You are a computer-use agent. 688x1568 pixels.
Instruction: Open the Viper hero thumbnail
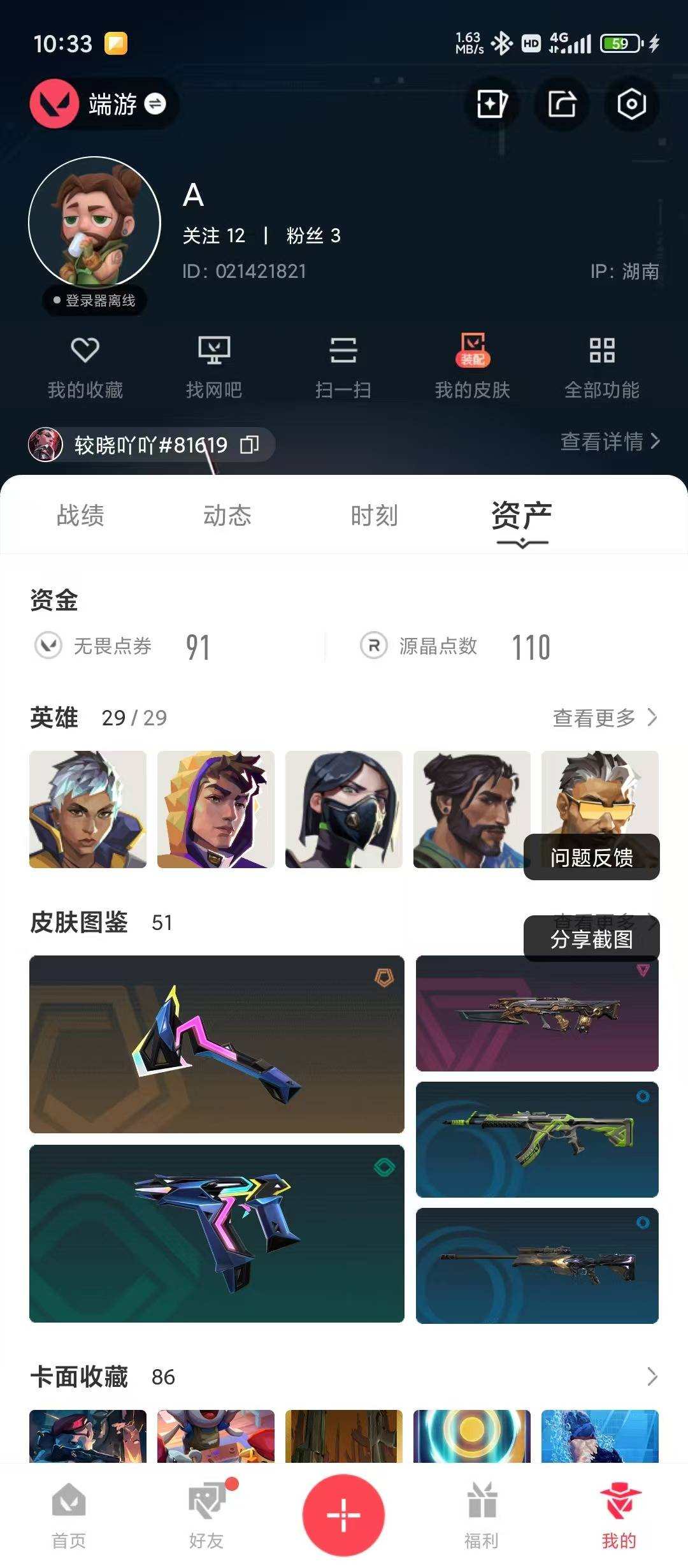[x=344, y=808]
